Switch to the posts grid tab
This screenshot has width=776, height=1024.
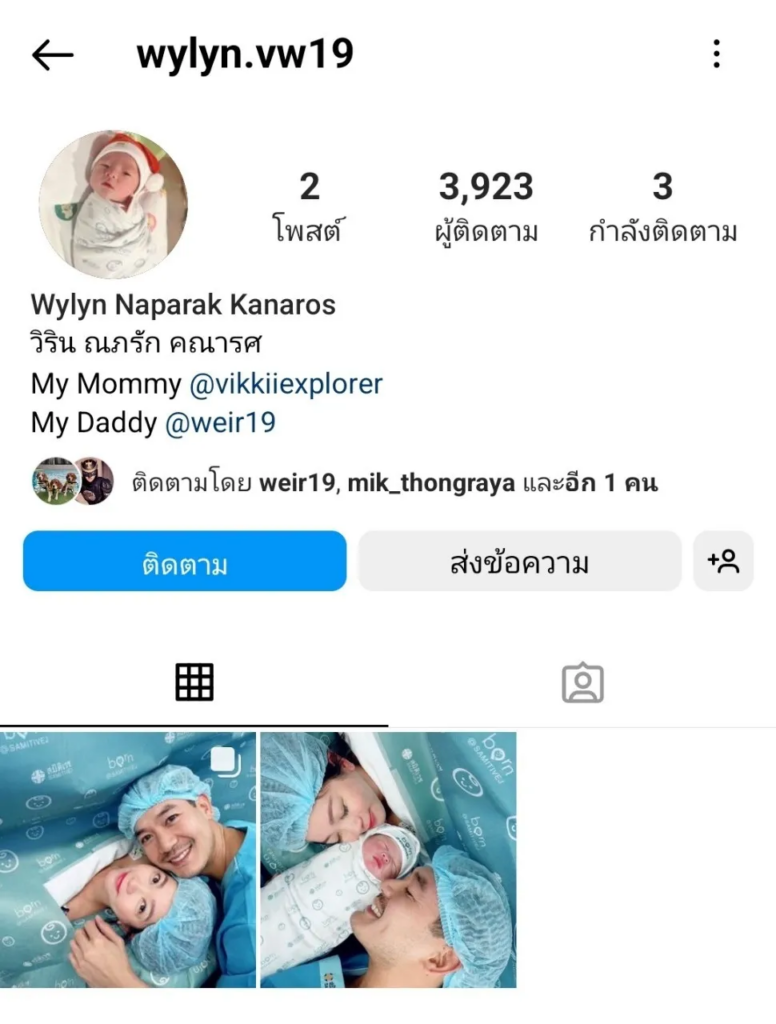click(194, 683)
